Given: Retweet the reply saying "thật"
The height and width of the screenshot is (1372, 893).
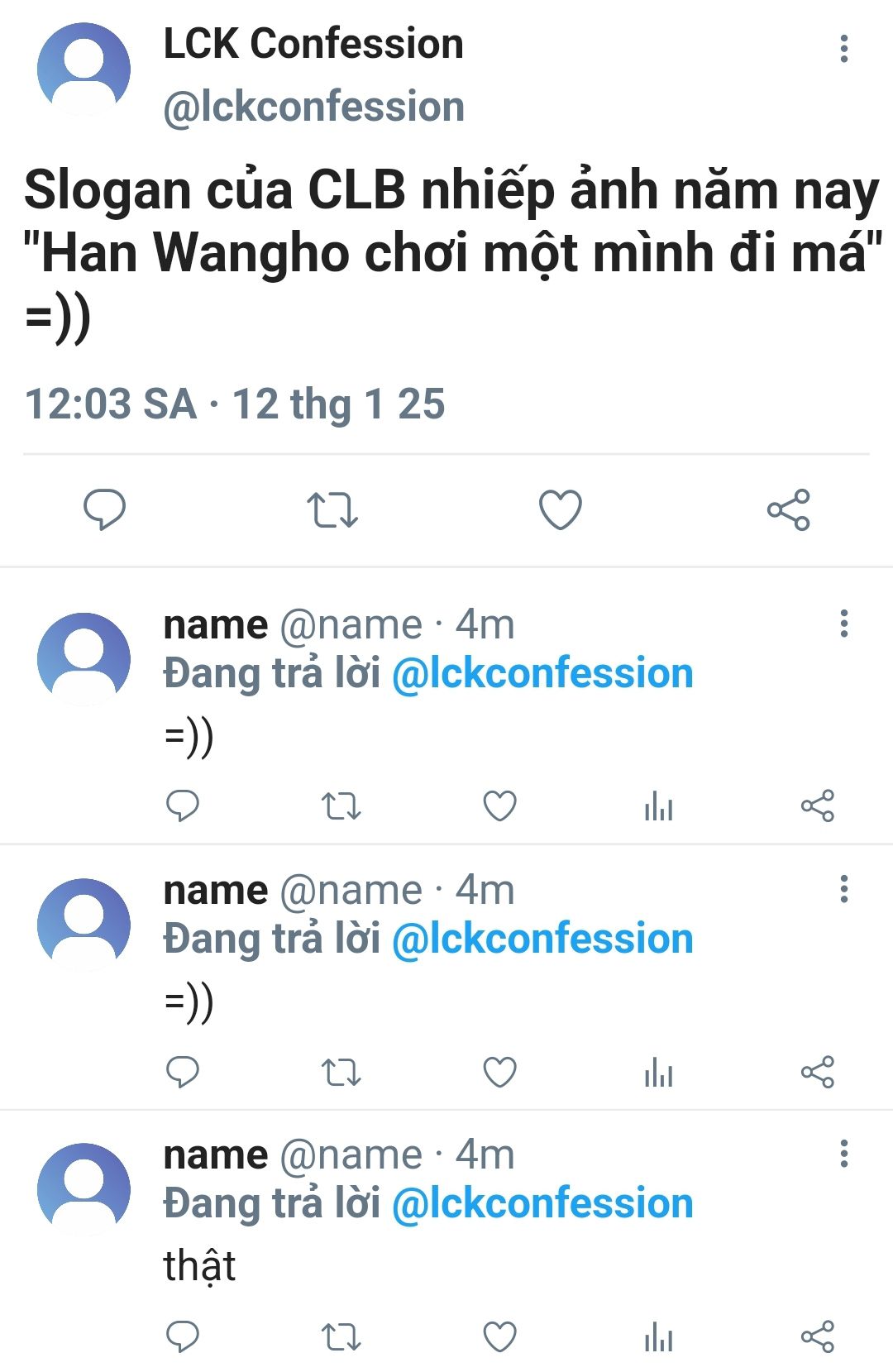Looking at the screenshot, I should [341, 1336].
